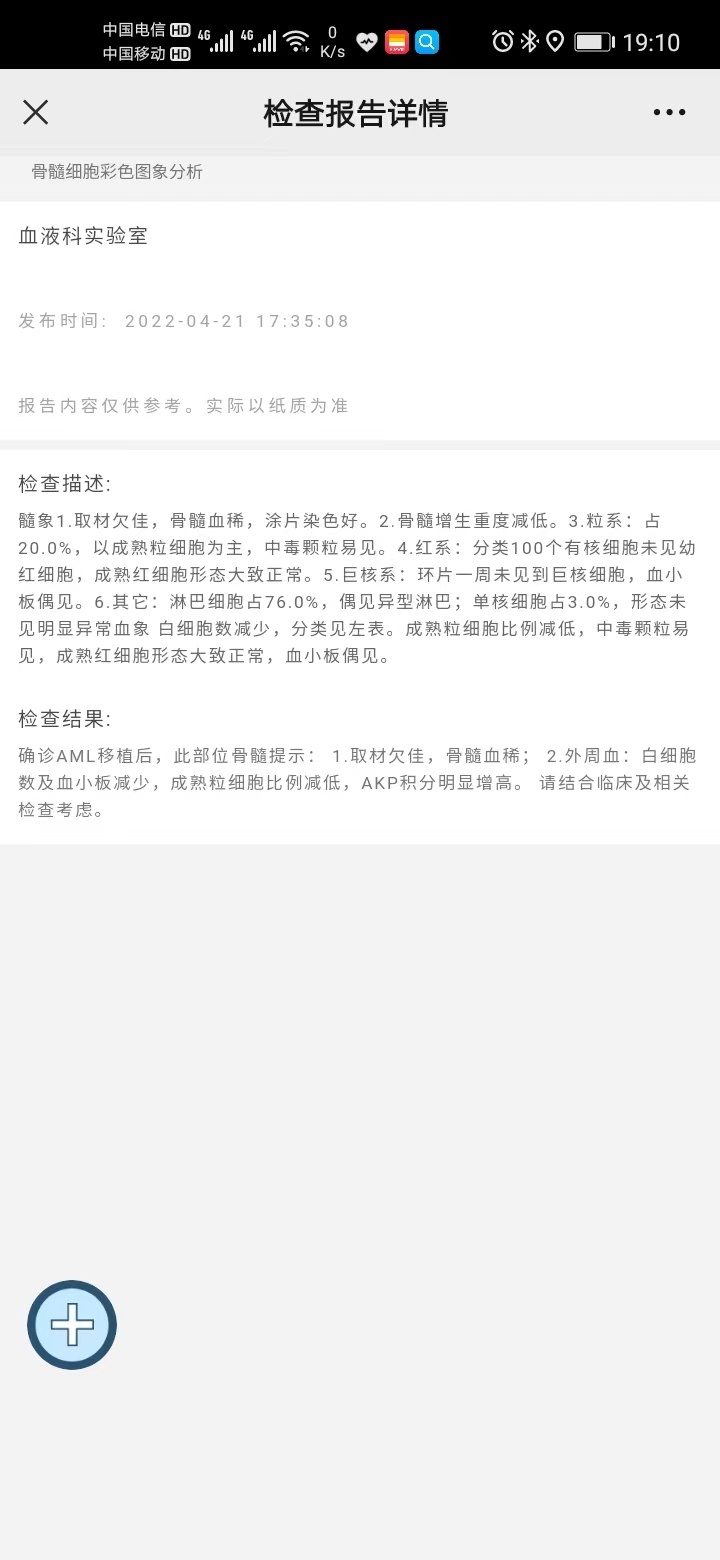This screenshot has height=1560, width=720.
Task: Tap the floating plus button
Action: 72,1324
